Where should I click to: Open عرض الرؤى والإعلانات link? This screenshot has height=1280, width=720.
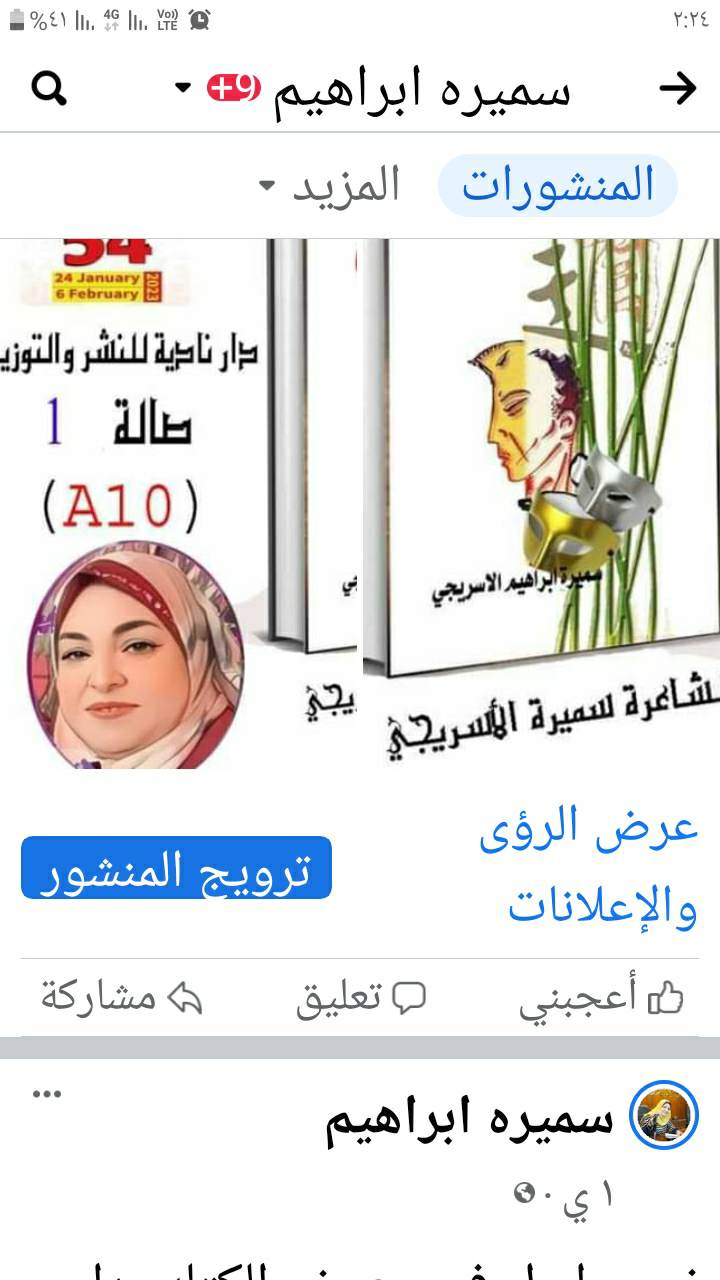tap(588, 868)
